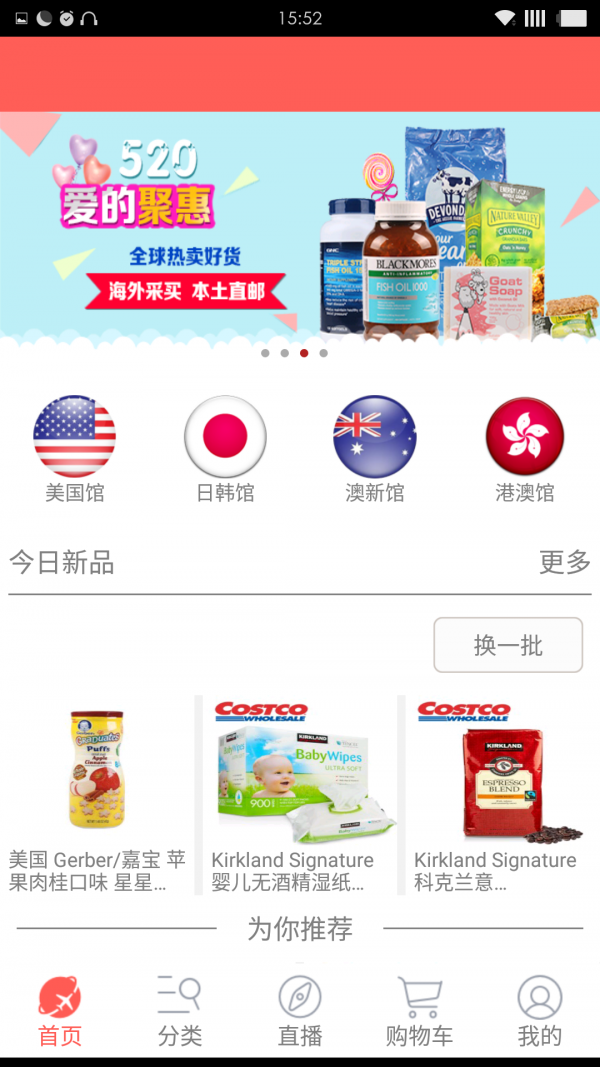Switch to the 分类 categories tab
Viewport: 600px width, 1067px height.
(x=180, y=1010)
